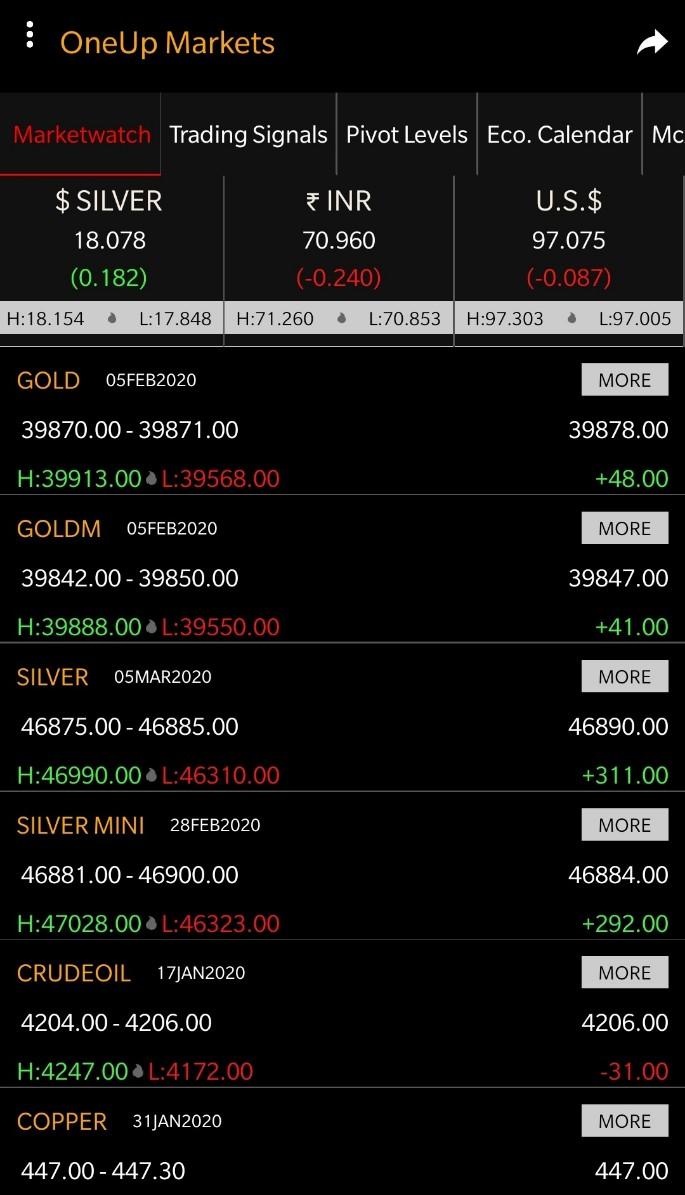Tap MORE next to CRUDEOIL

point(624,973)
